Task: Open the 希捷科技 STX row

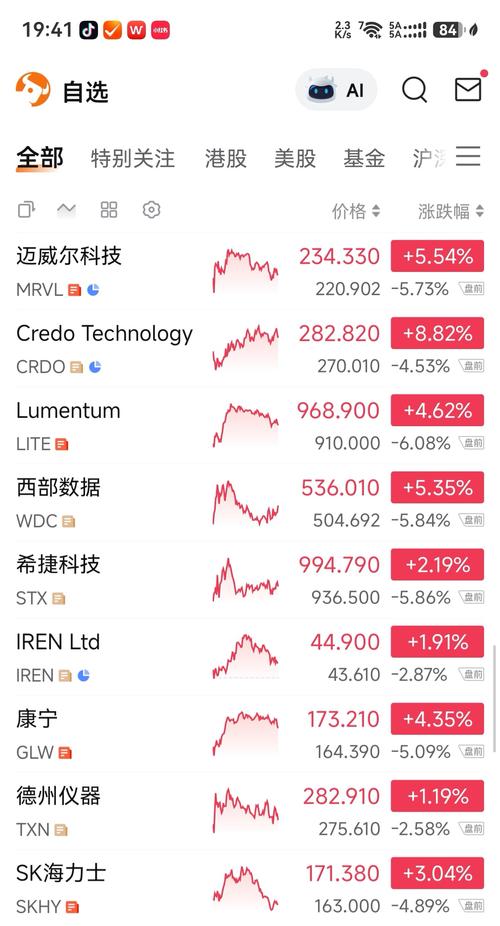Action: [250, 581]
